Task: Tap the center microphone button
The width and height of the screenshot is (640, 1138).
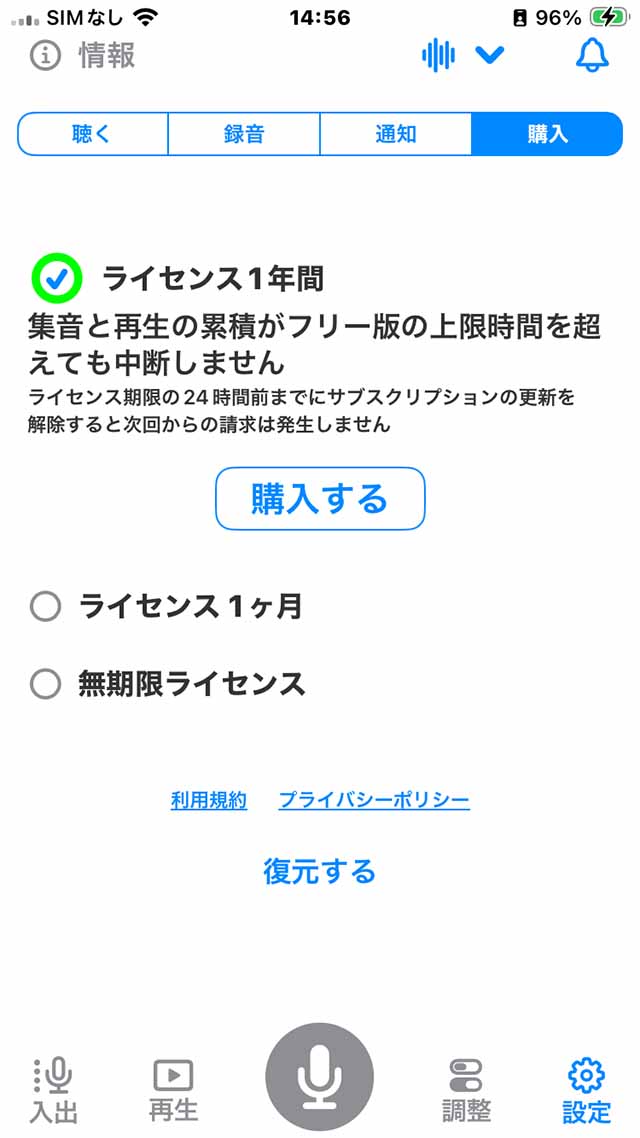Action: [319, 1077]
